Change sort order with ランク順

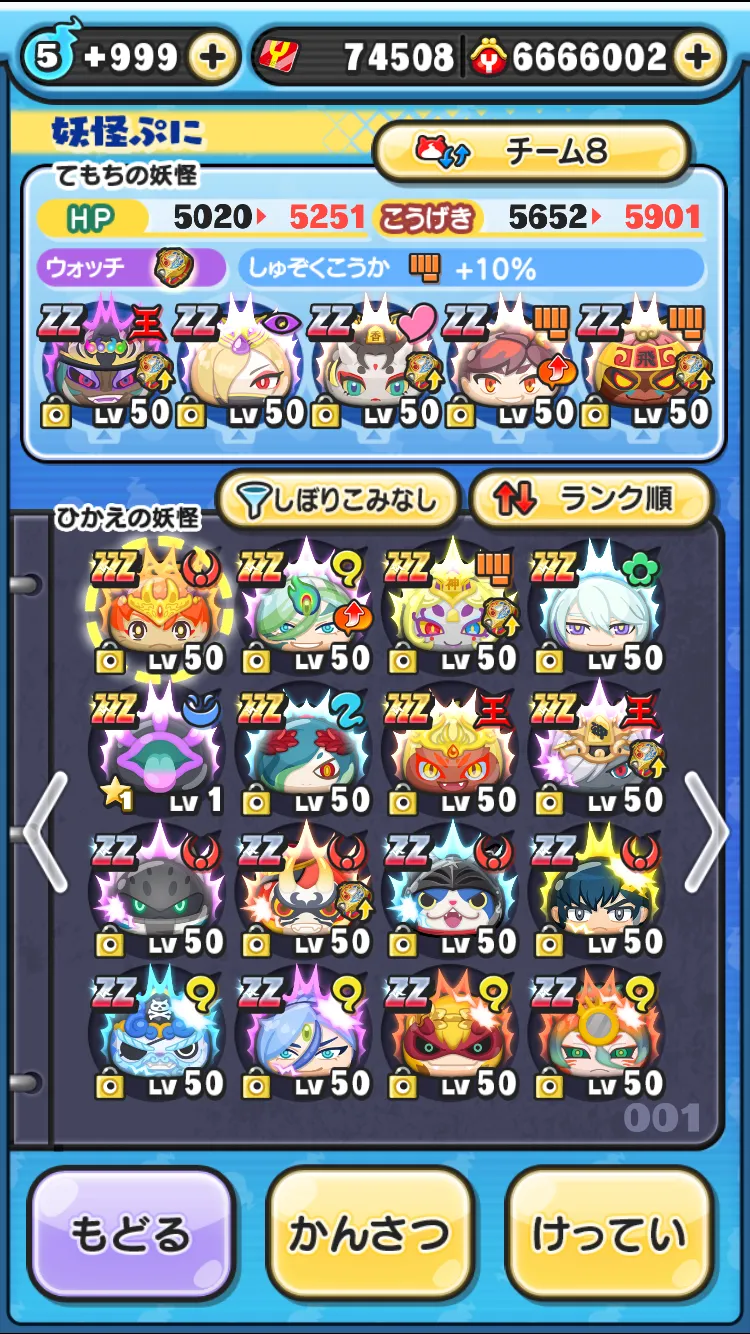[x=590, y=500]
